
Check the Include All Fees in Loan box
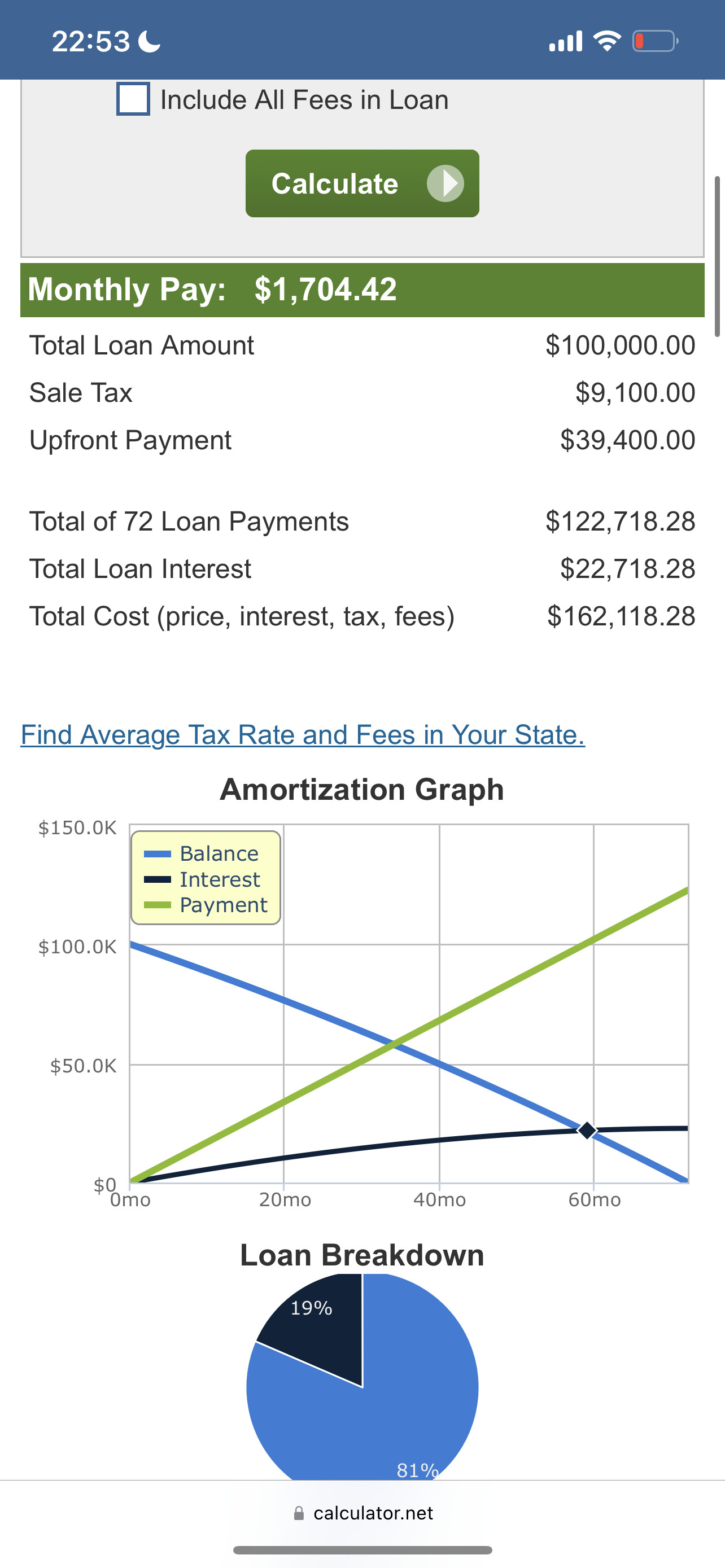coord(133,99)
